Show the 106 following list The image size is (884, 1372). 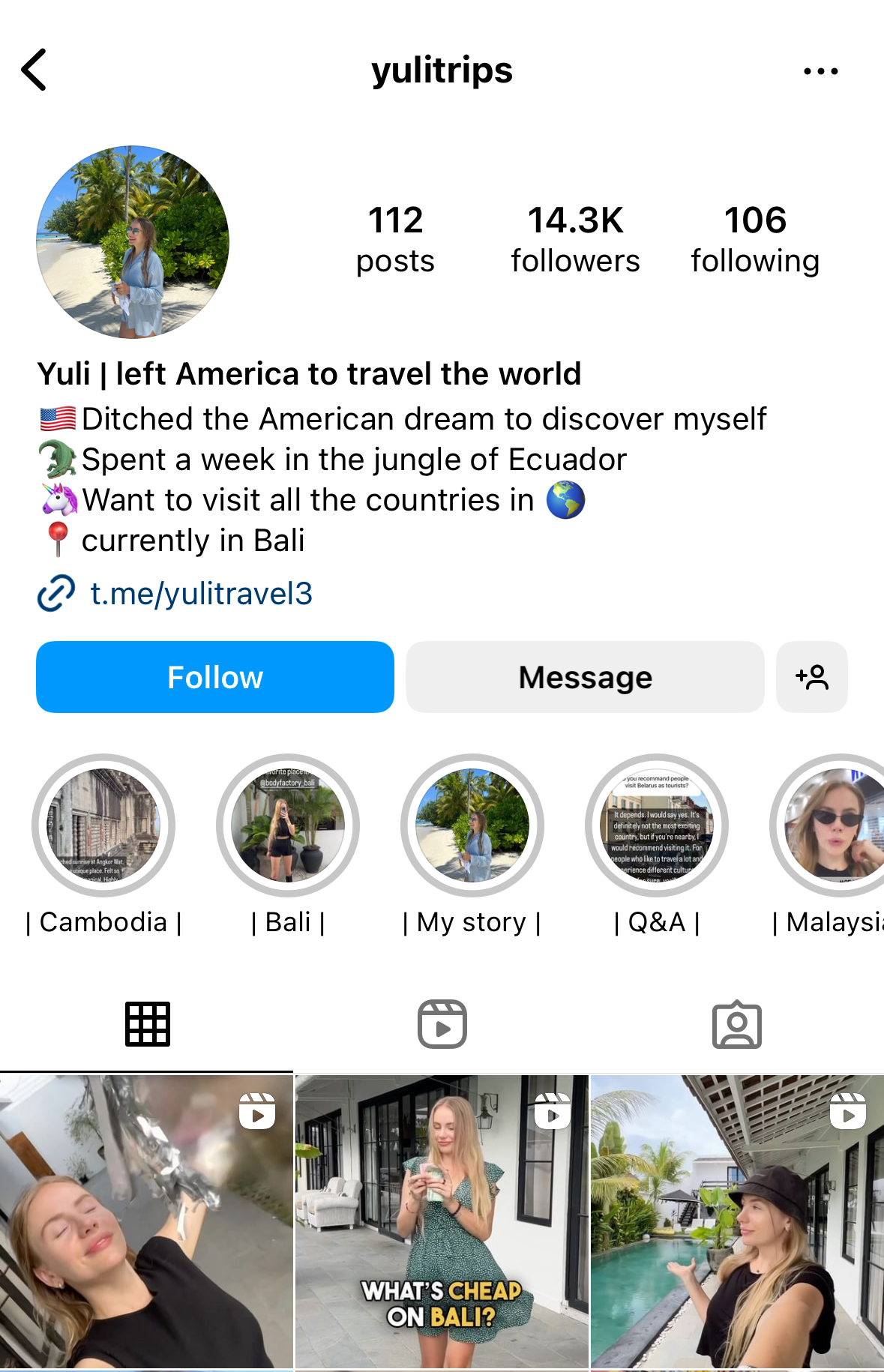click(x=754, y=240)
